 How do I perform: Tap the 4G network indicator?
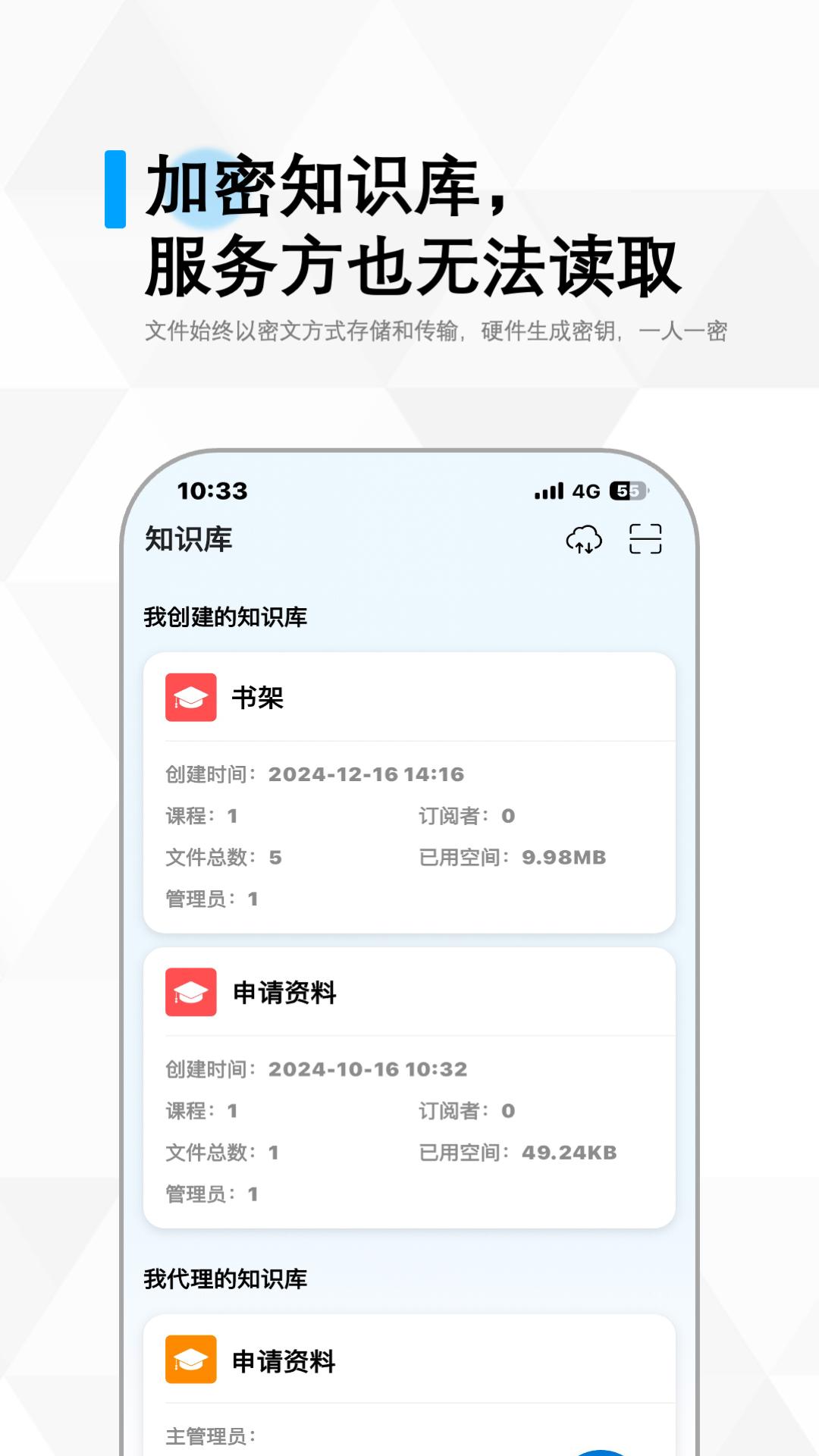point(585,491)
